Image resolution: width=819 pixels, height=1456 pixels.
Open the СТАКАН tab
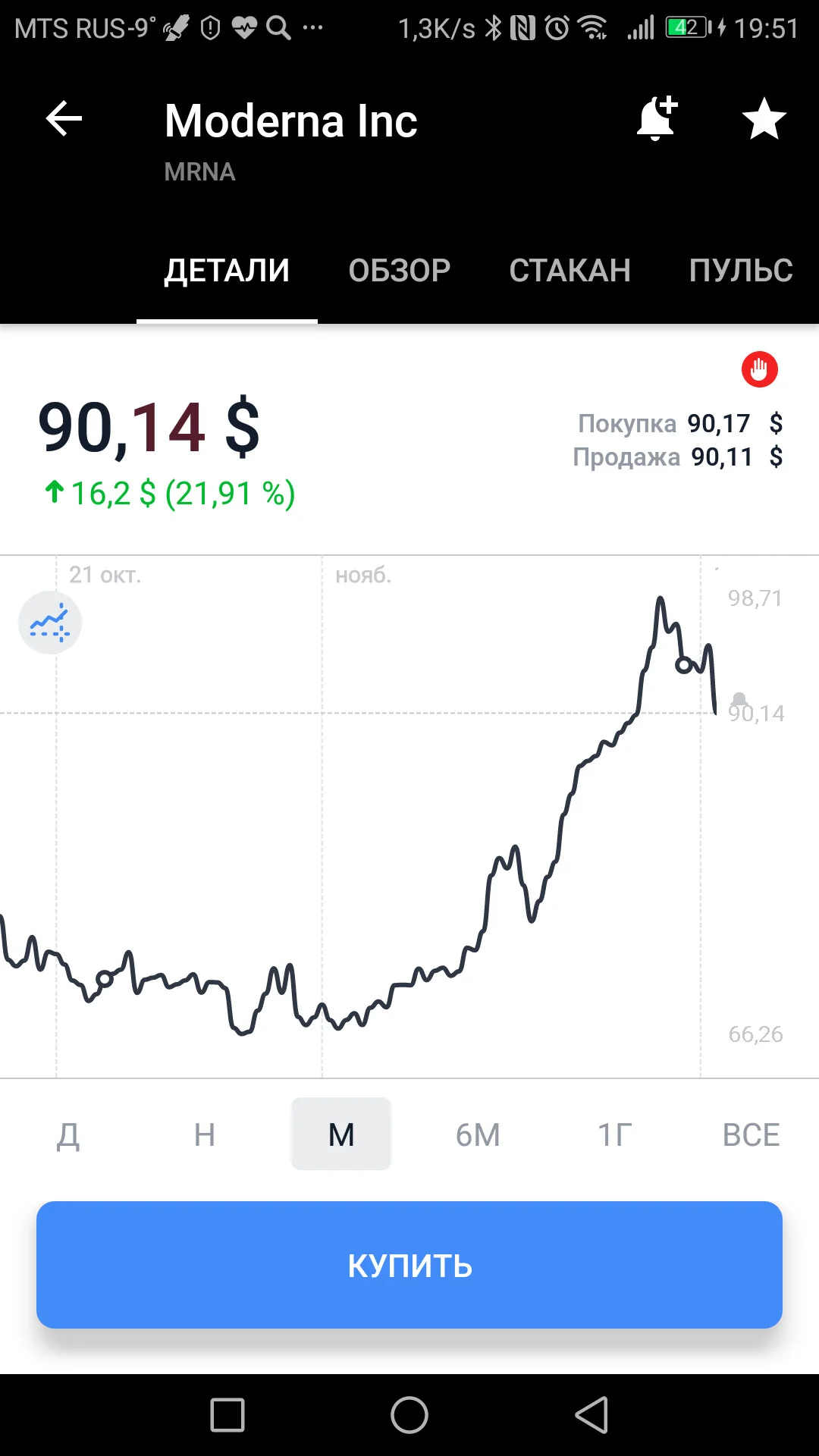[570, 271]
